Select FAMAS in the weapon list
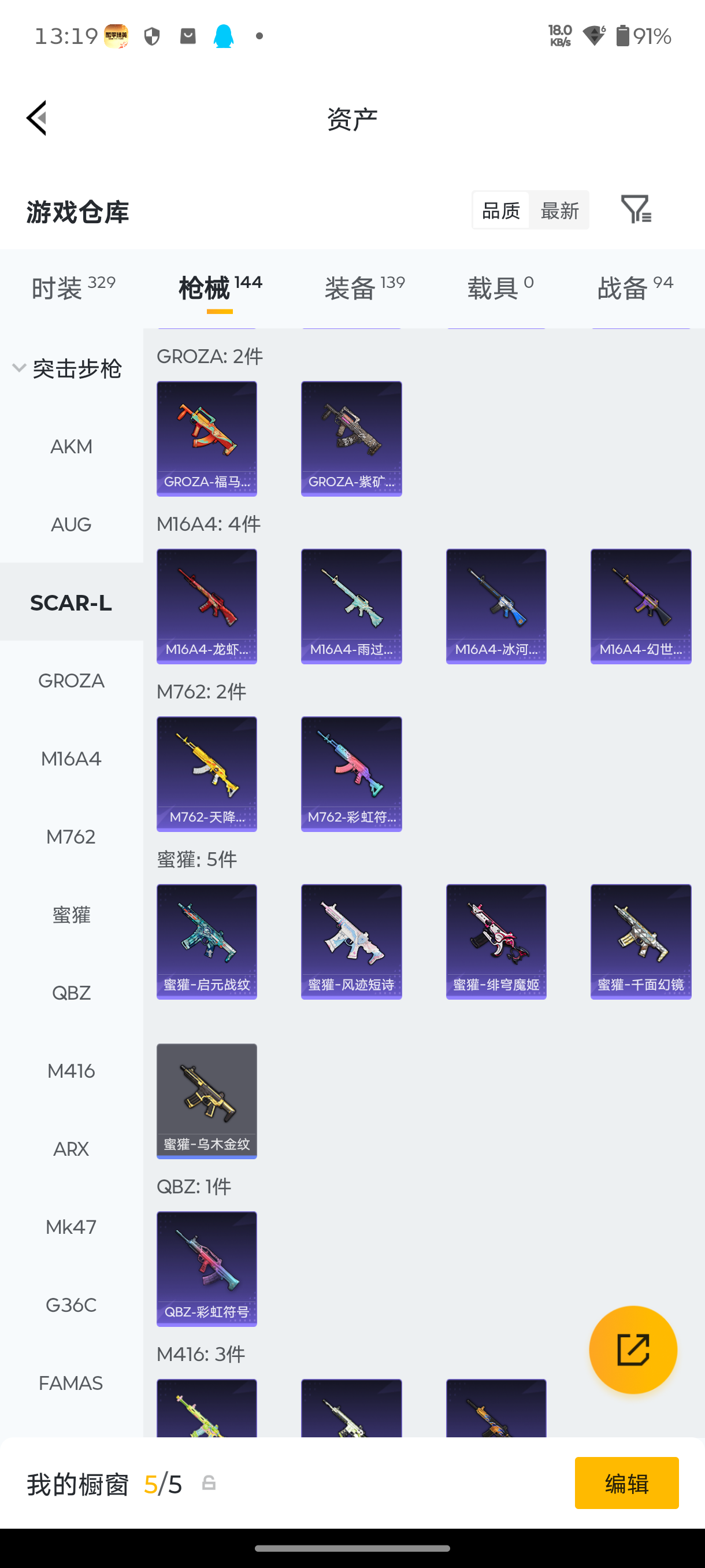 coord(71,1383)
